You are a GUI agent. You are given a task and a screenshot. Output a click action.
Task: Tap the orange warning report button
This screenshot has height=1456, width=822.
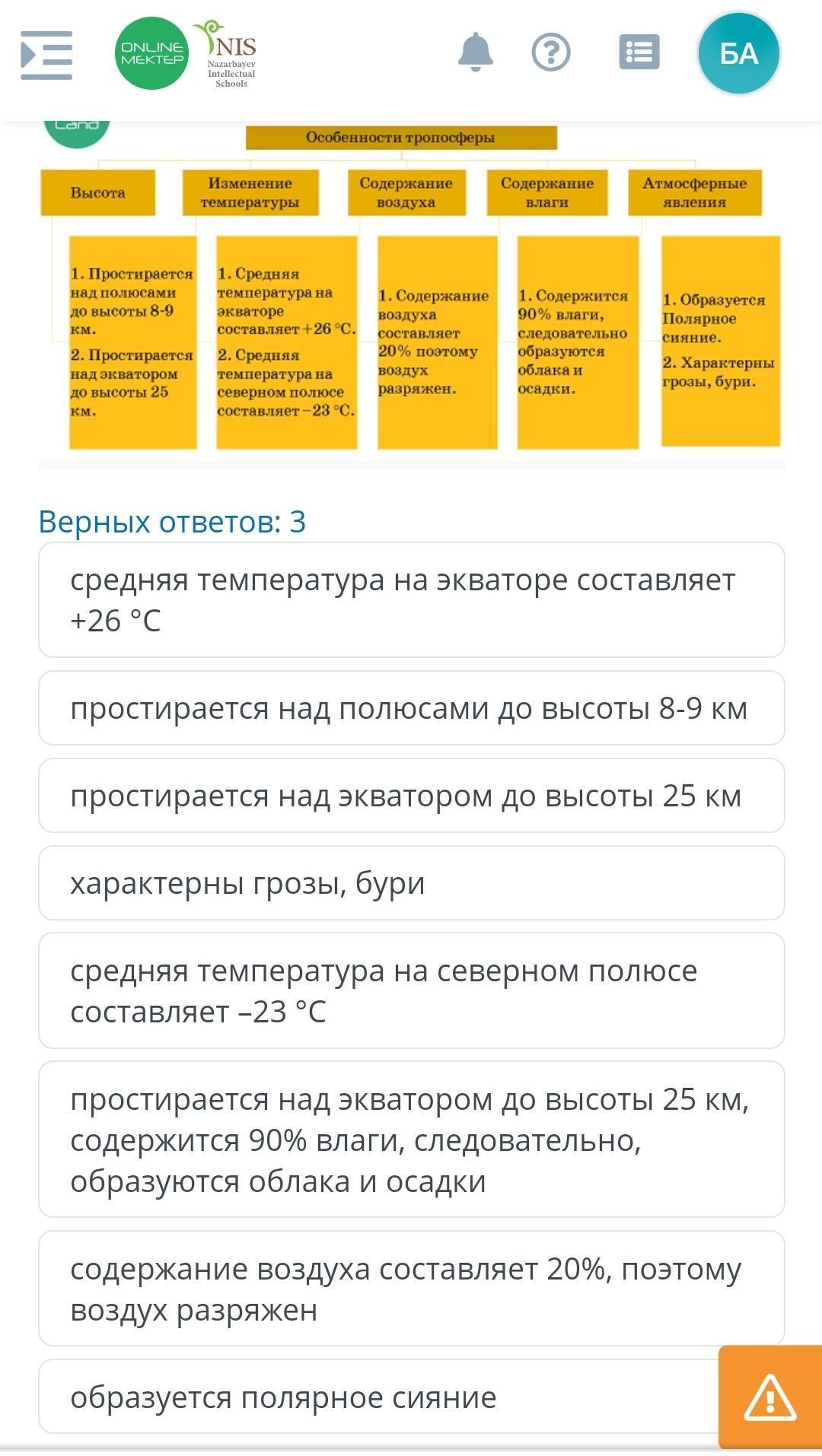tap(769, 1397)
